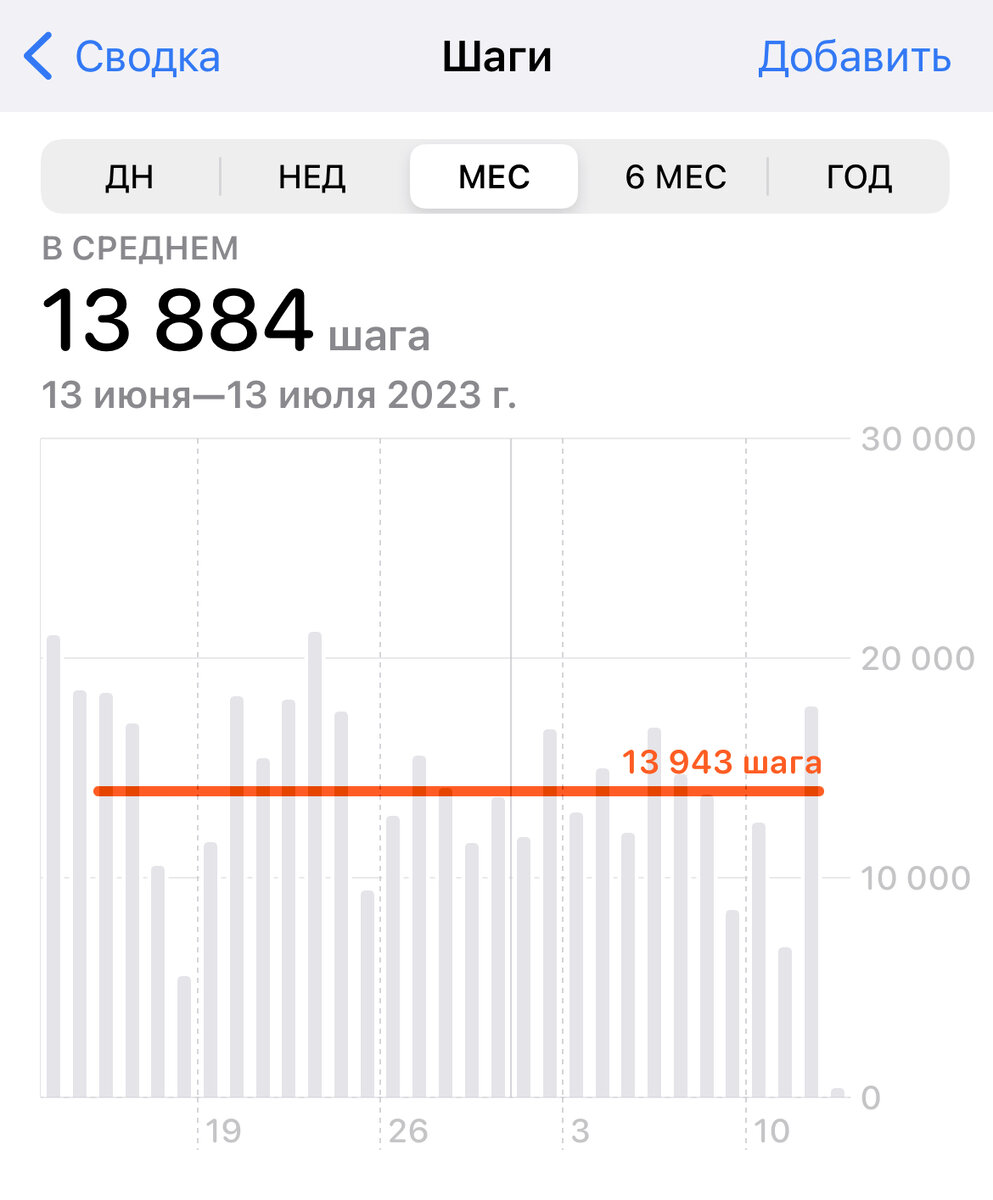Select the shortest bar at chart's right edge
Image resolution: width=993 pixels, height=1200 pixels.
(838, 1092)
